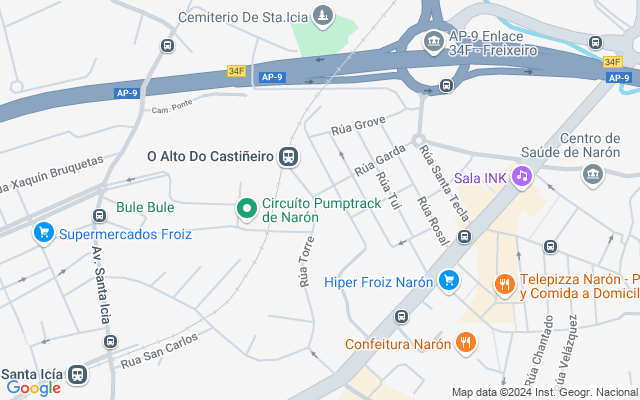The width and height of the screenshot is (640, 400).
Task: Select the Santa Icía train station marker
Action: coord(77,375)
